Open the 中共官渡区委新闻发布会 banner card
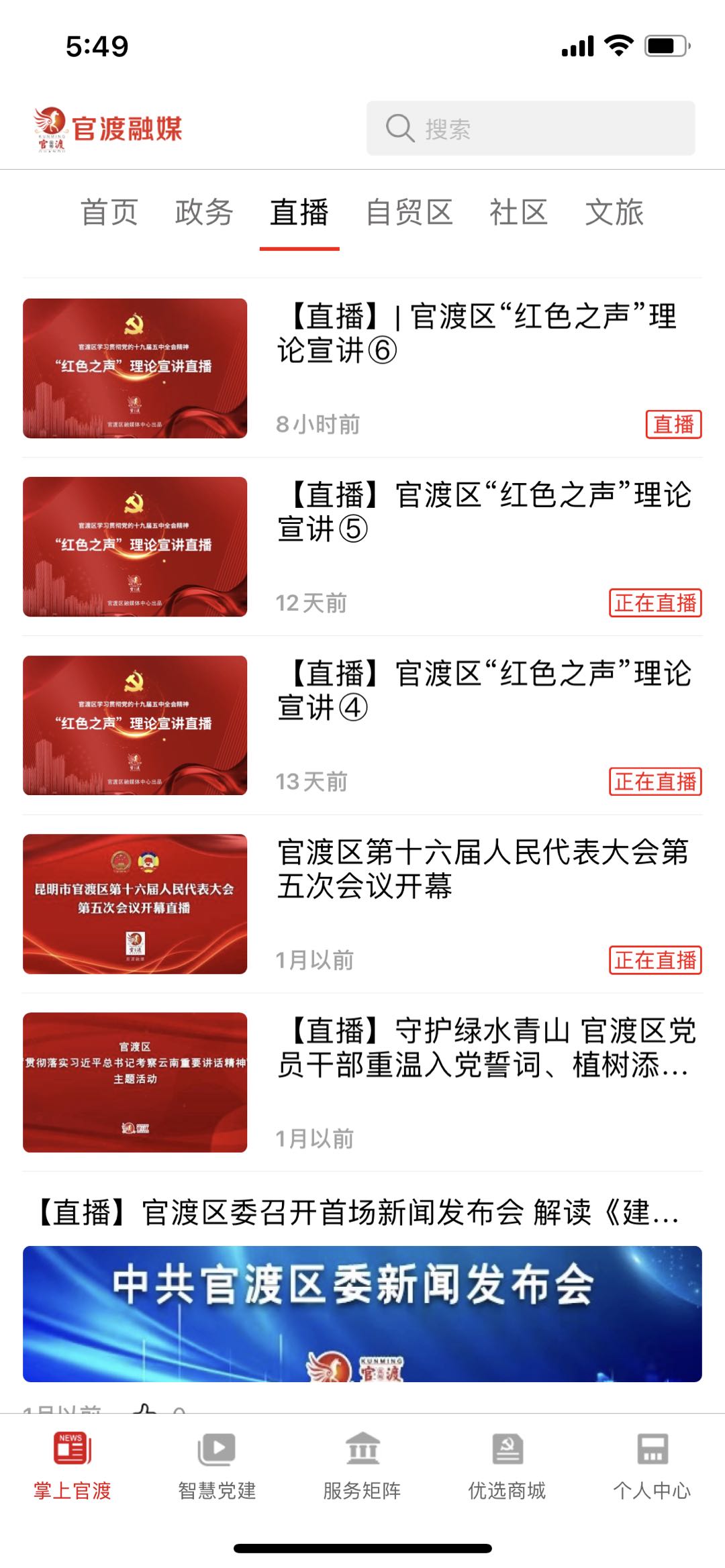 tap(362, 1313)
